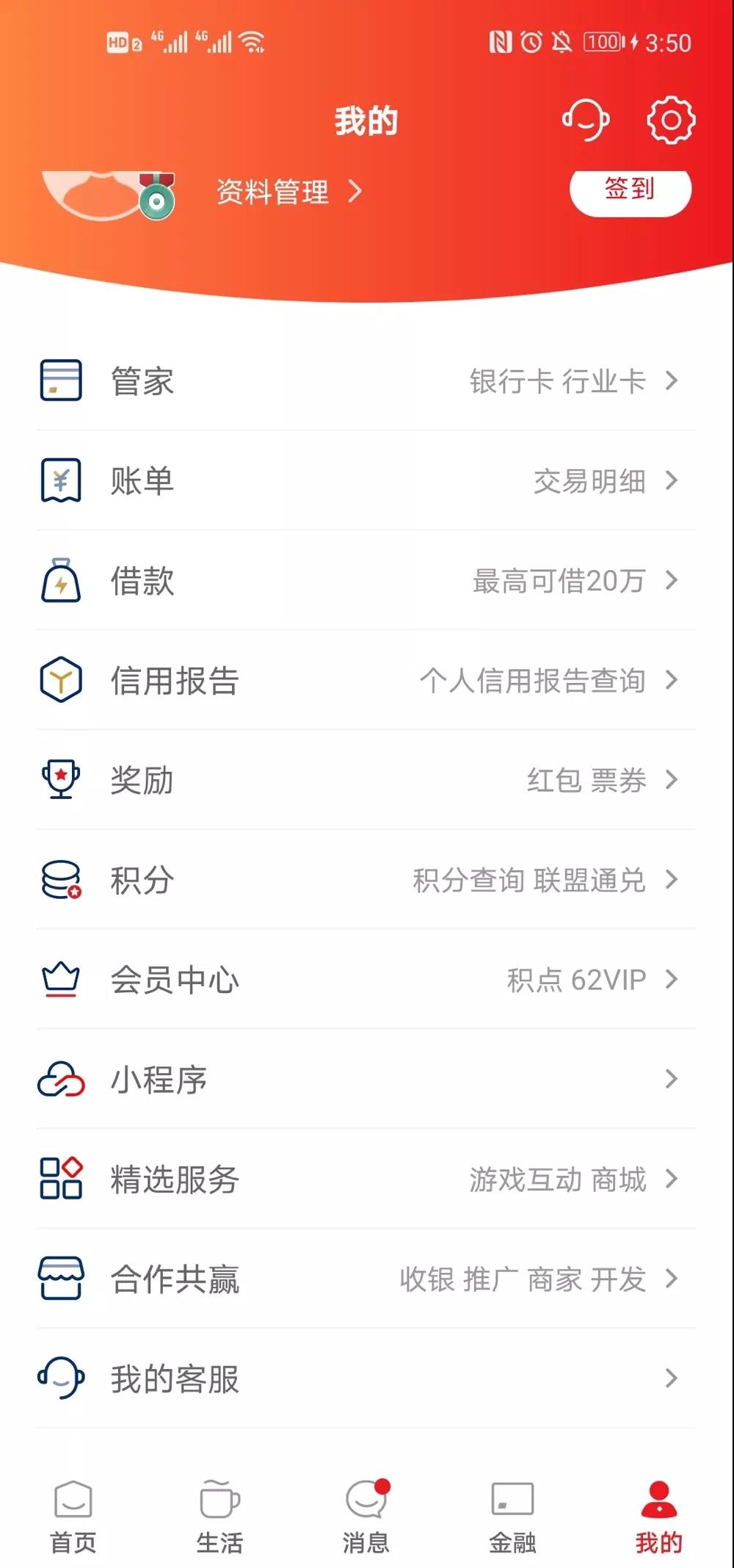Open the customer service headset icon

[586, 120]
